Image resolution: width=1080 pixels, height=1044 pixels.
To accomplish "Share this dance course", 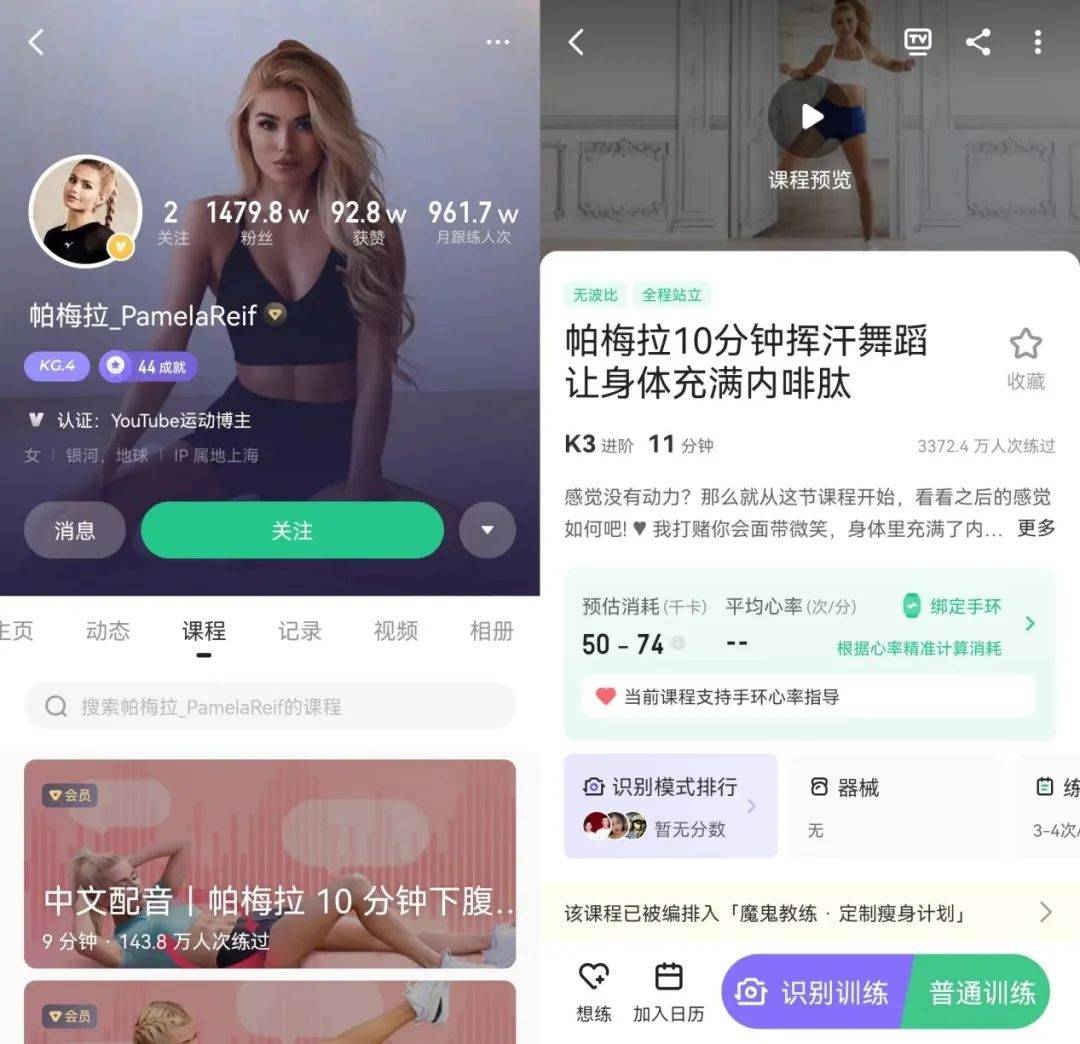I will [978, 41].
